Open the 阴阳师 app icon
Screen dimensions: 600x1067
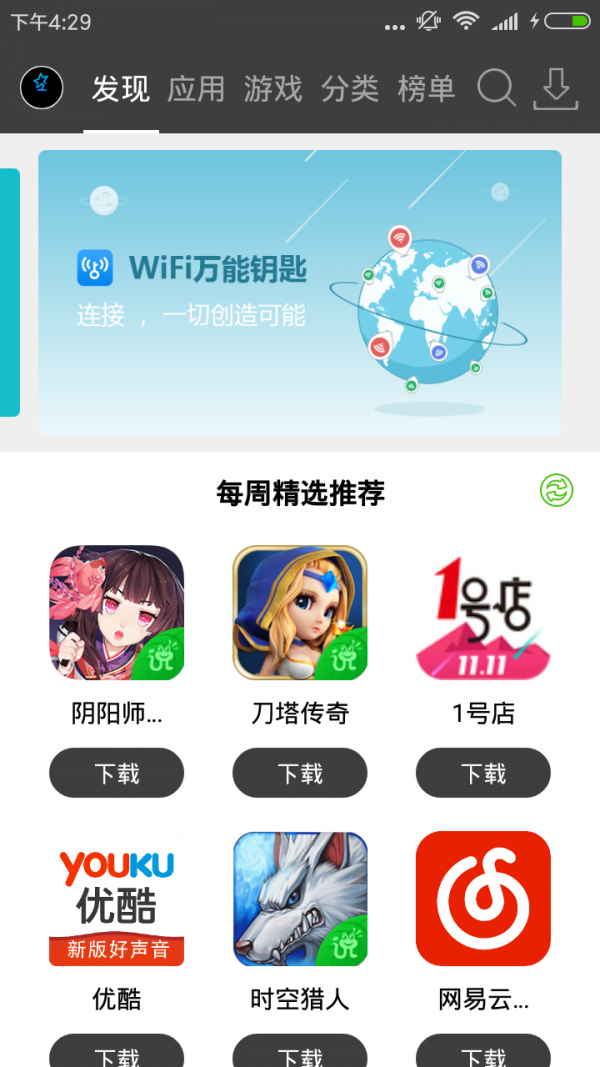click(x=117, y=613)
